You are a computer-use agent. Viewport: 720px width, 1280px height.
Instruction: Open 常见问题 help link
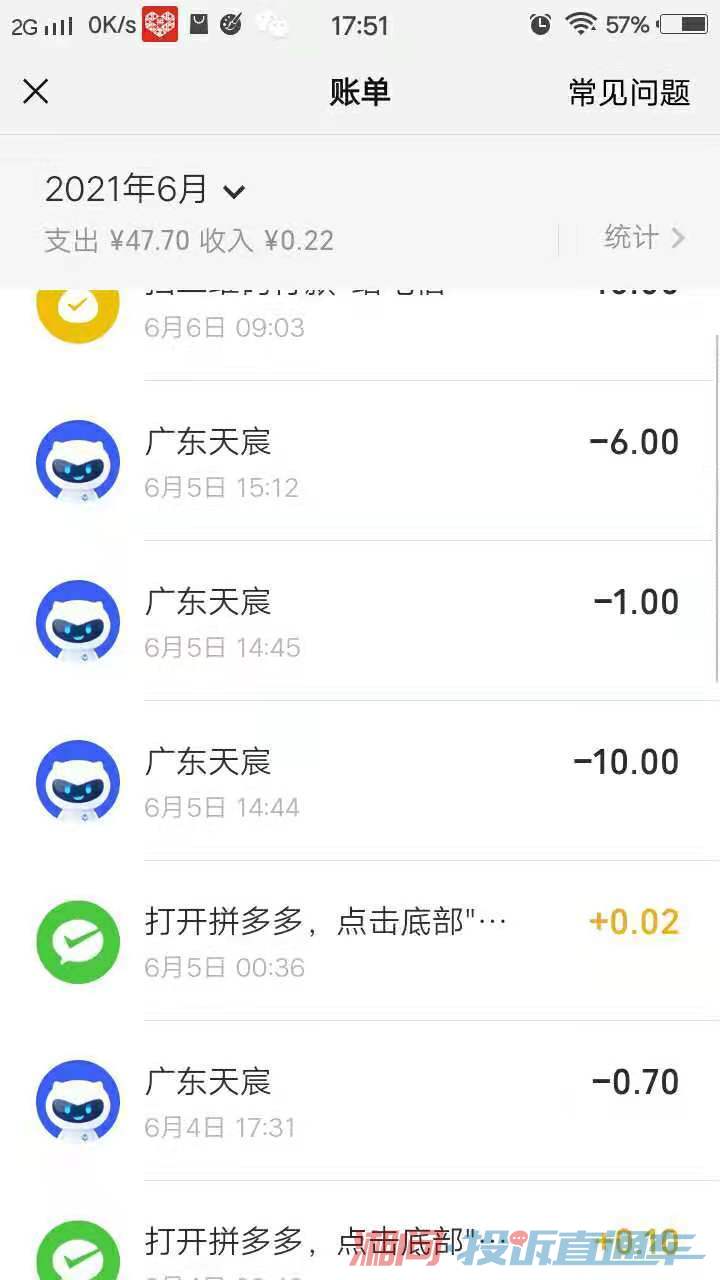[x=629, y=92]
